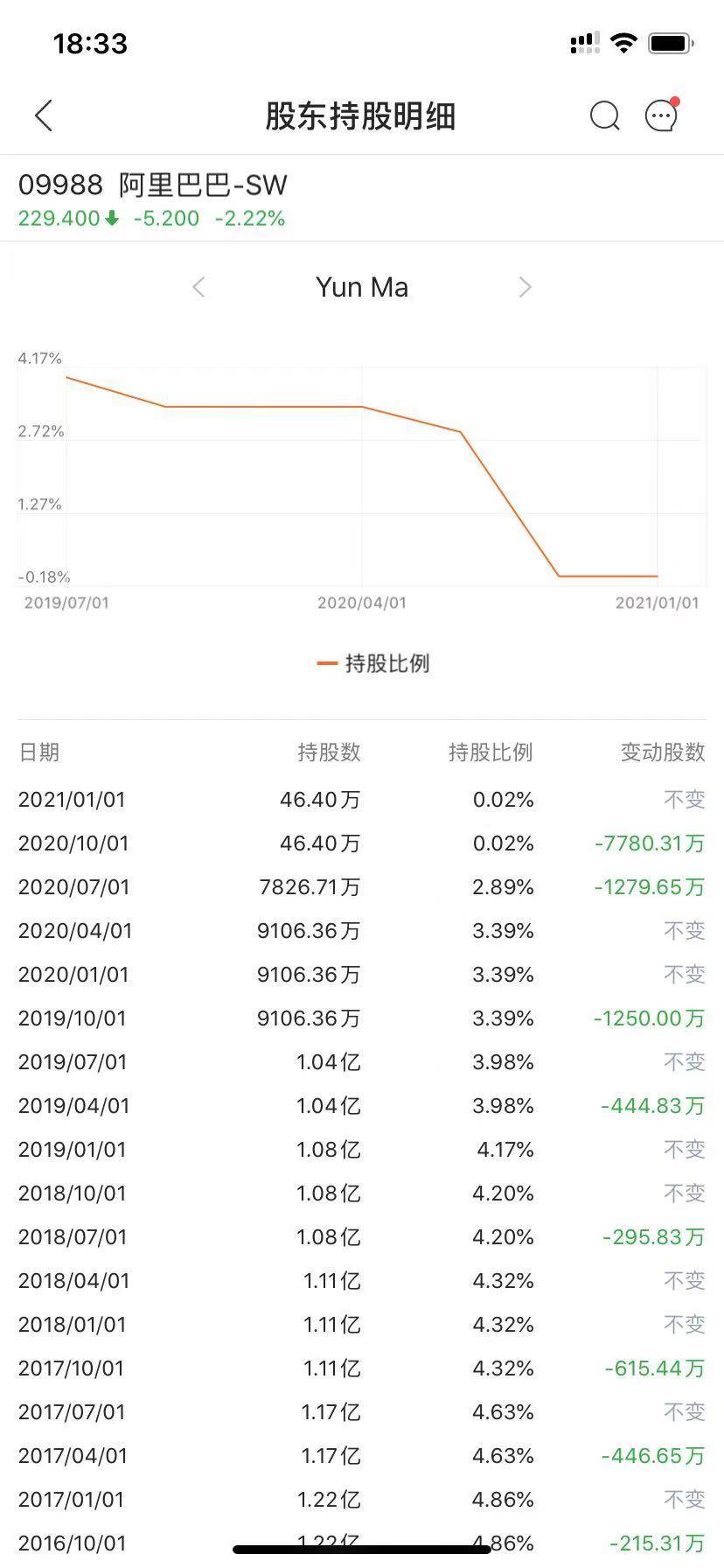724x1568 pixels.
Task: Open the search icon in the header
Action: pos(604,115)
